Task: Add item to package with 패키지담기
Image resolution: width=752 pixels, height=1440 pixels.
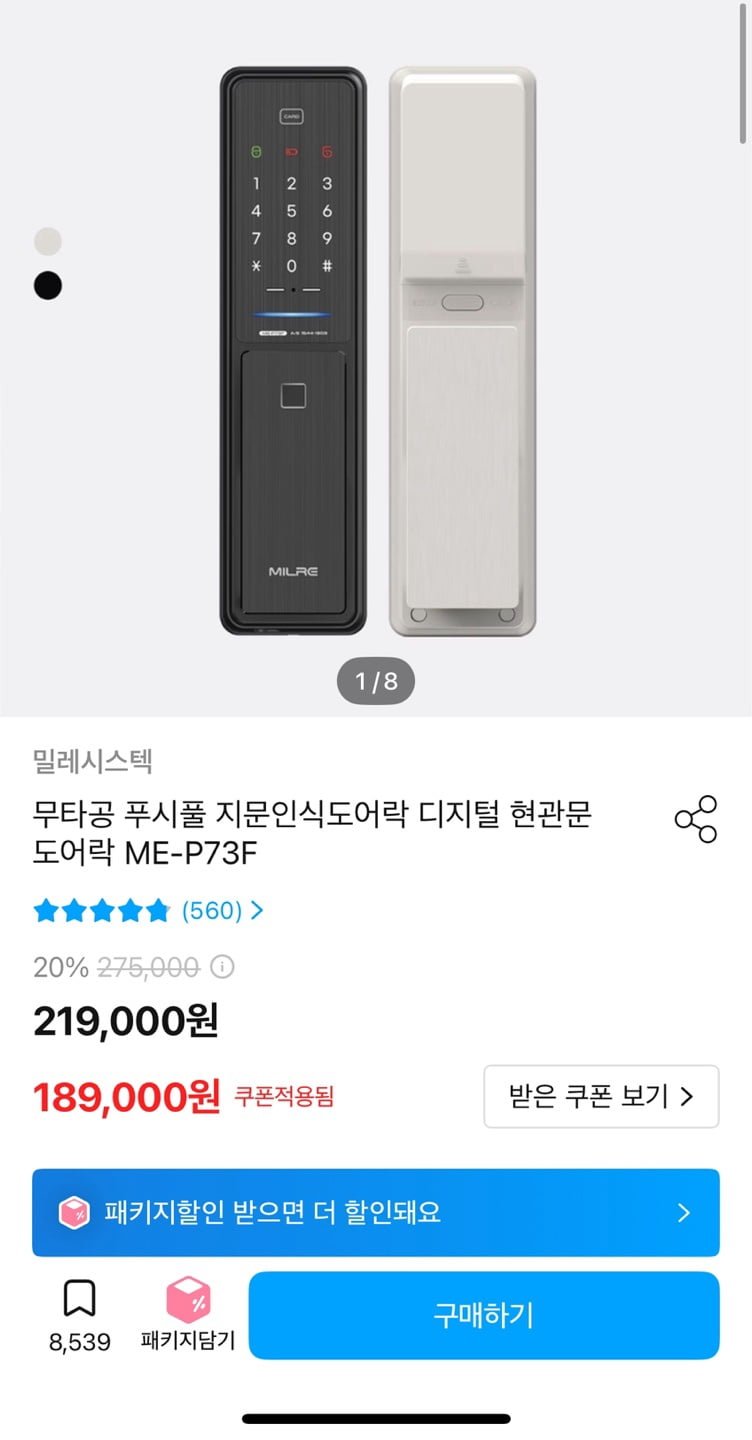Action: click(x=188, y=1314)
